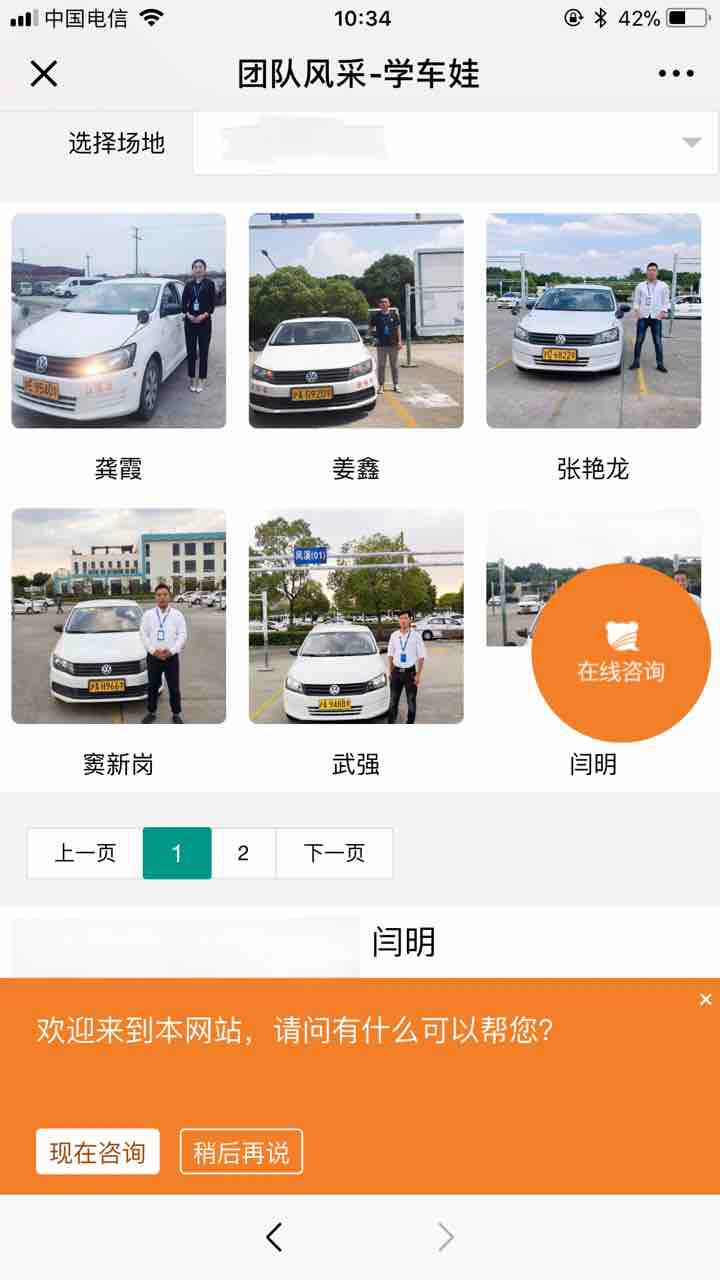View coach 窦新岗's photo card
Screen dimensions: 720x1280
pos(119,616)
